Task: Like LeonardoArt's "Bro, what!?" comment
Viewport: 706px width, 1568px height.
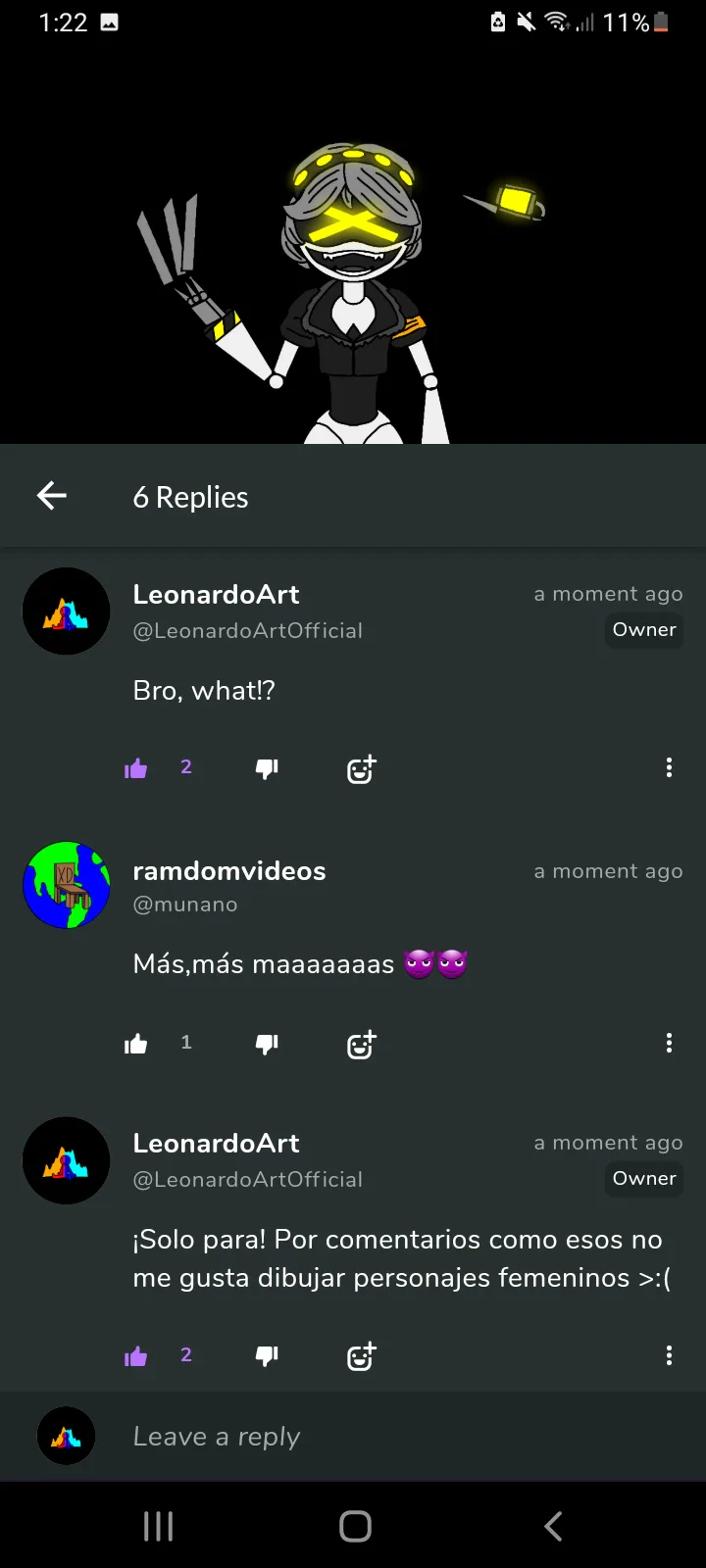Action: click(x=135, y=768)
